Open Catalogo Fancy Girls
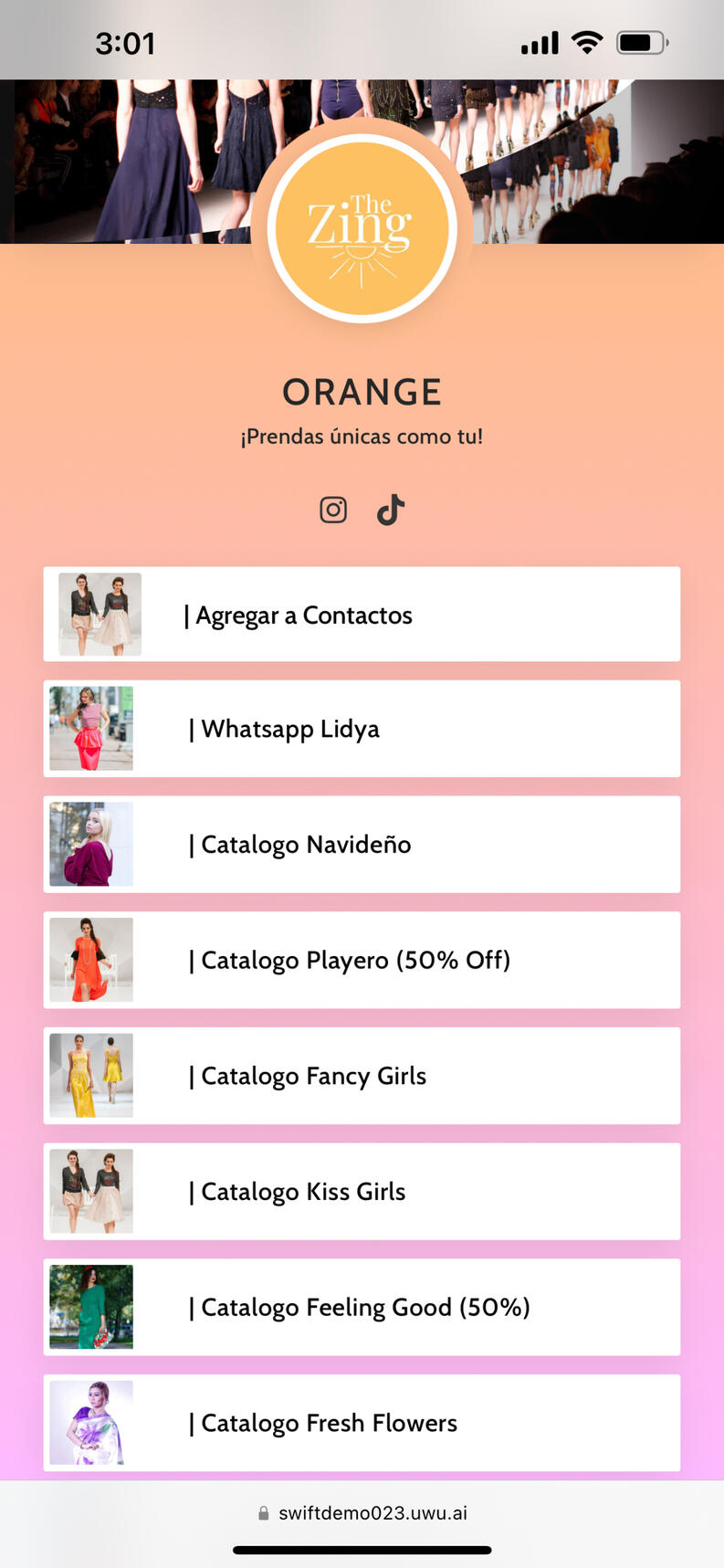 [x=362, y=1076]
